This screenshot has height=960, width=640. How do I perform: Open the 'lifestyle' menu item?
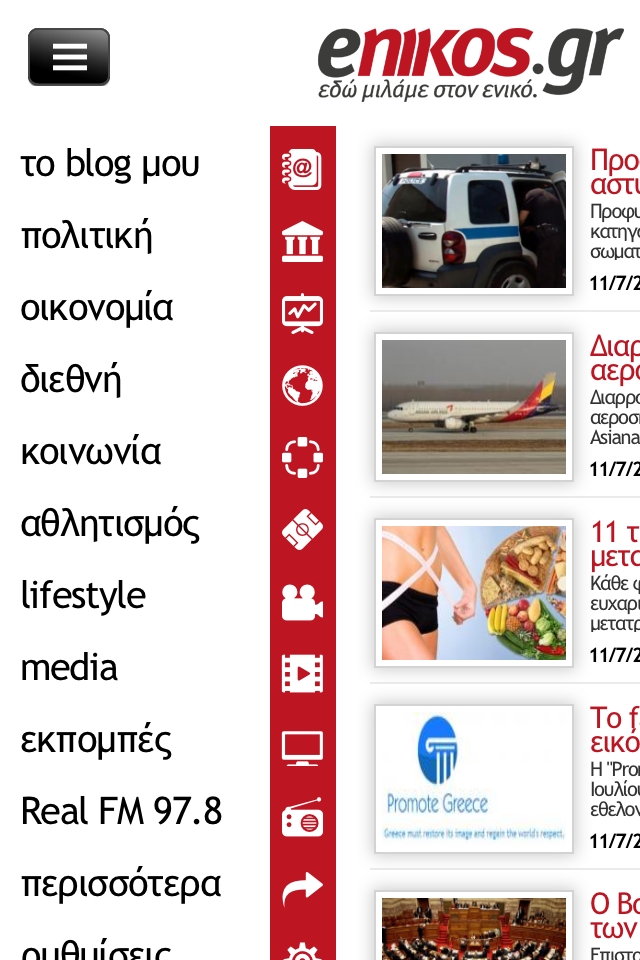(x=83, y=596)
